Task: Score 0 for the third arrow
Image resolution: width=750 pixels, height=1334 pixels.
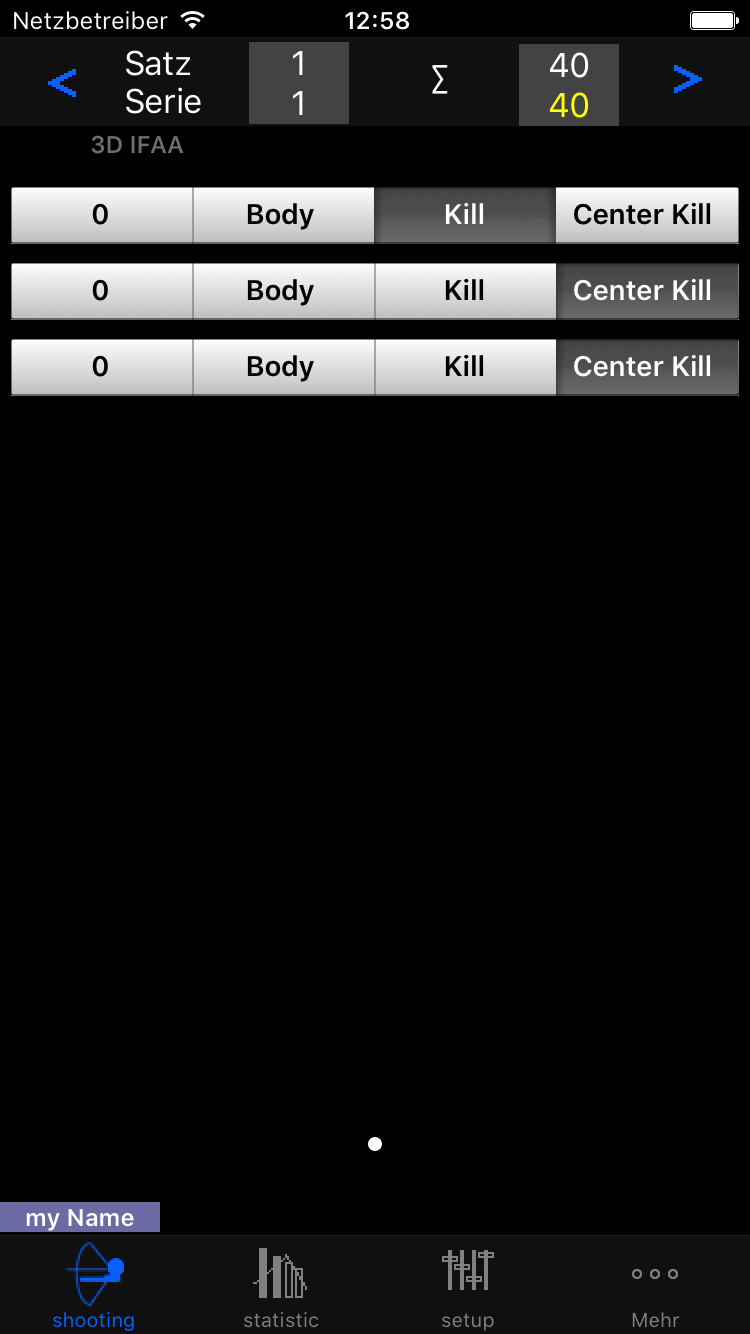Action: [101, 367]
